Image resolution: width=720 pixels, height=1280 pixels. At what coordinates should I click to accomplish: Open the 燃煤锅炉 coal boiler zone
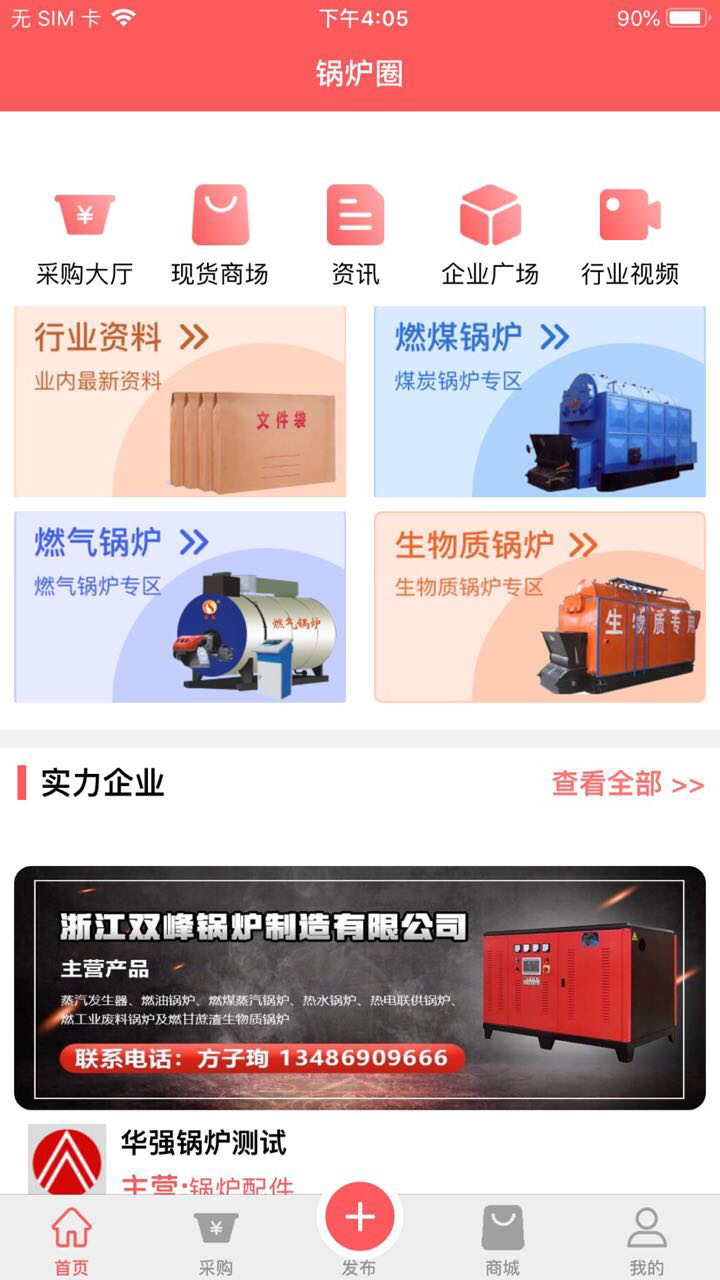tap(540, 402)
